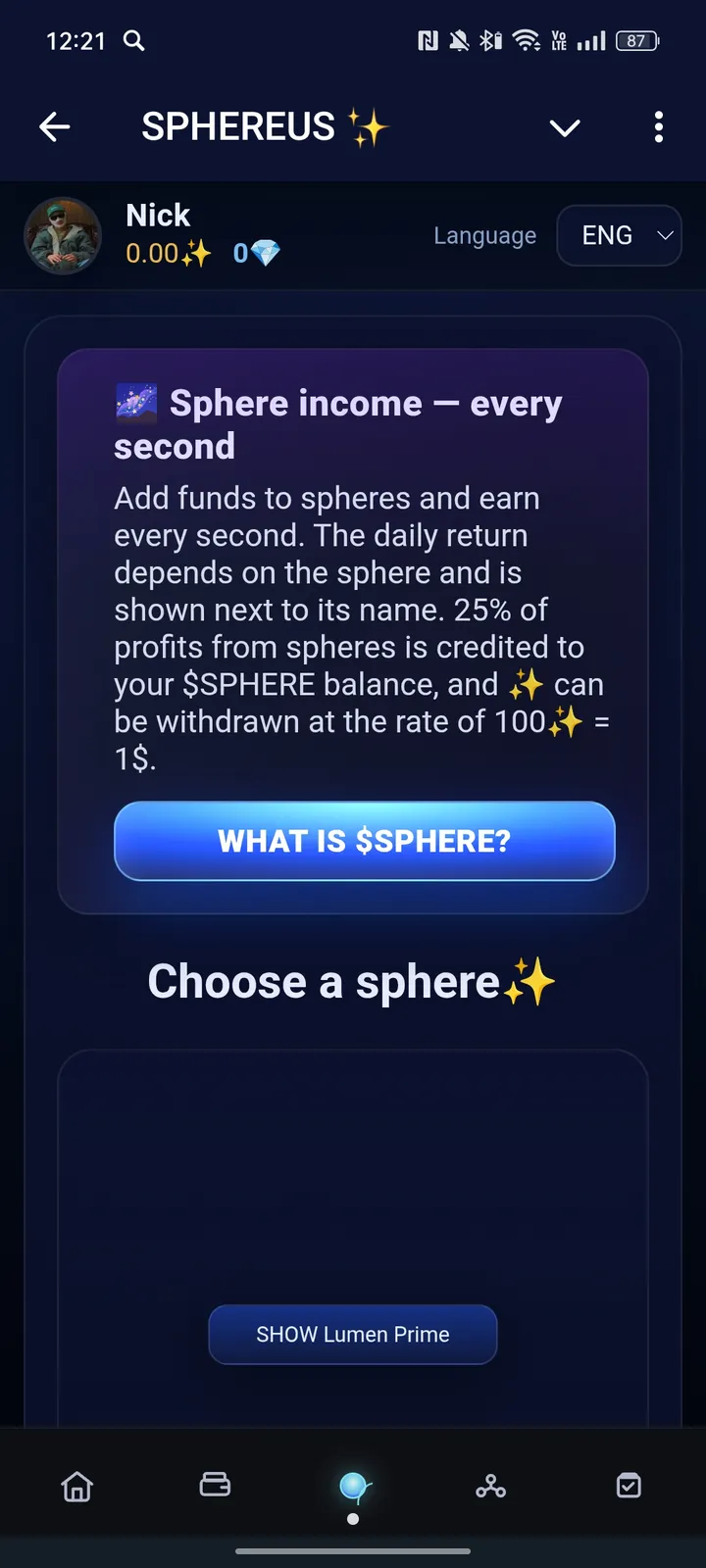Open the Referrals network icon in bottom bar

click(490, 1486)
